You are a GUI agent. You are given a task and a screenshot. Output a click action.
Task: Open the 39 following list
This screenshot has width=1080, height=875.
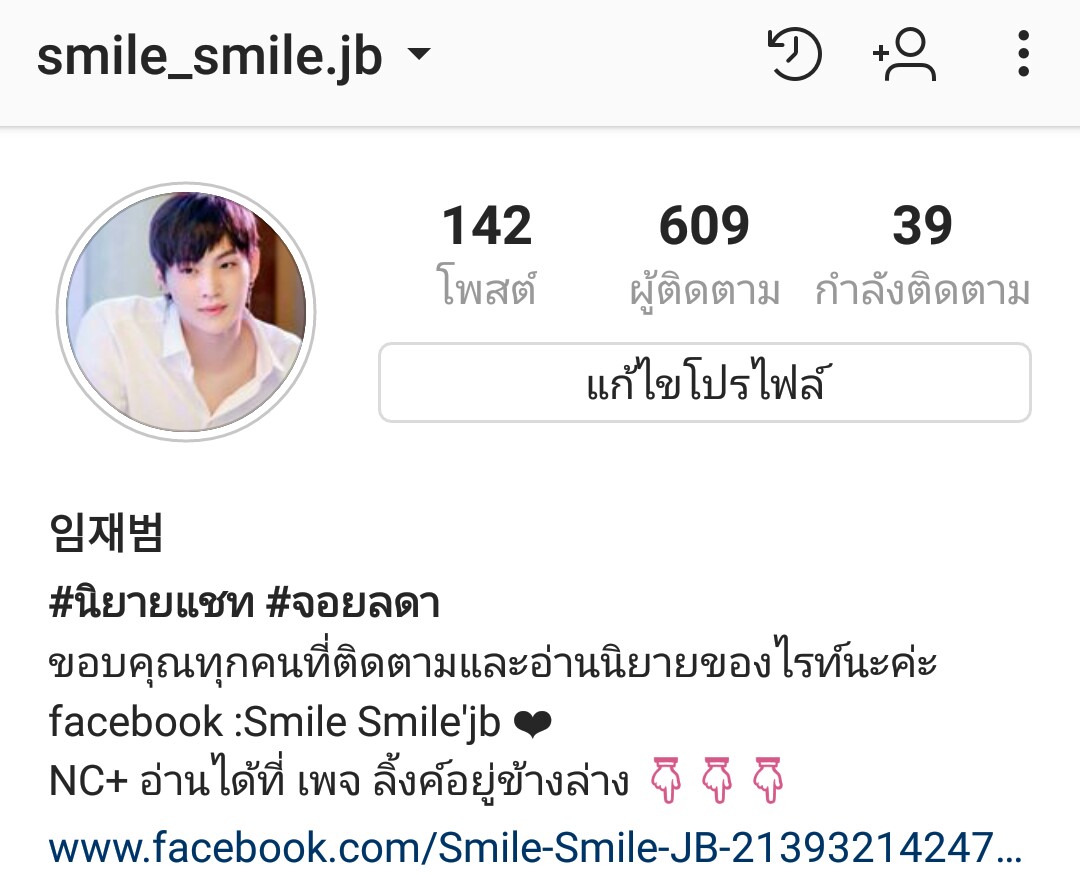[922, 253]
